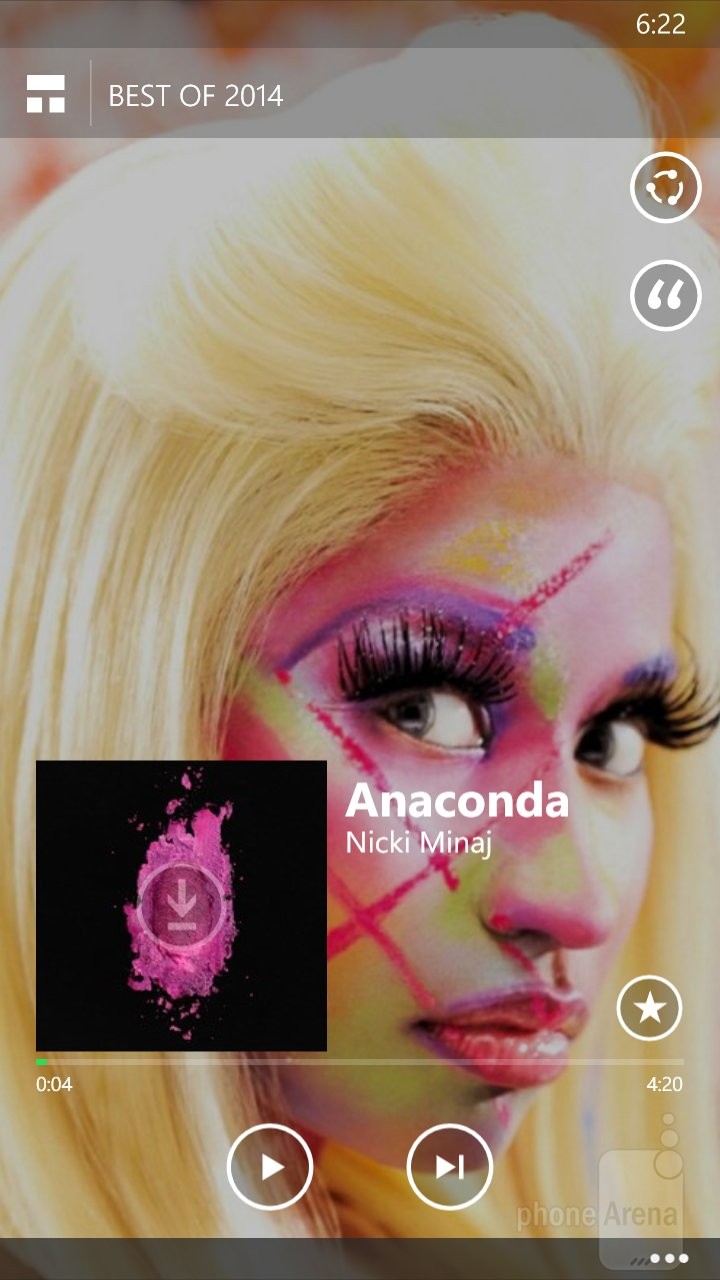Screen dimensions: 720x1280
Task: Favorite this song with the star
Action: (650, 1008)
